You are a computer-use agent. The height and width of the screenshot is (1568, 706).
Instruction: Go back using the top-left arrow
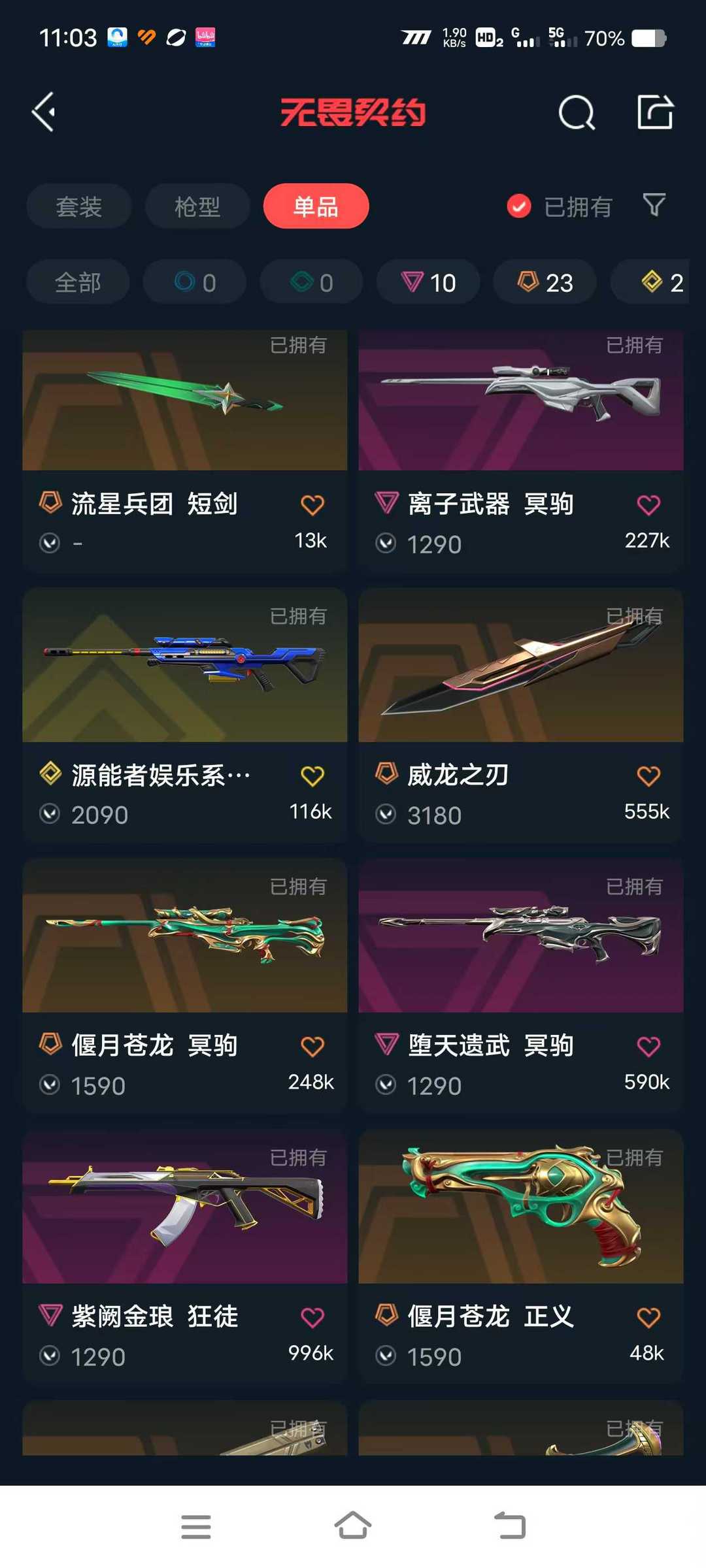(44, 112)
